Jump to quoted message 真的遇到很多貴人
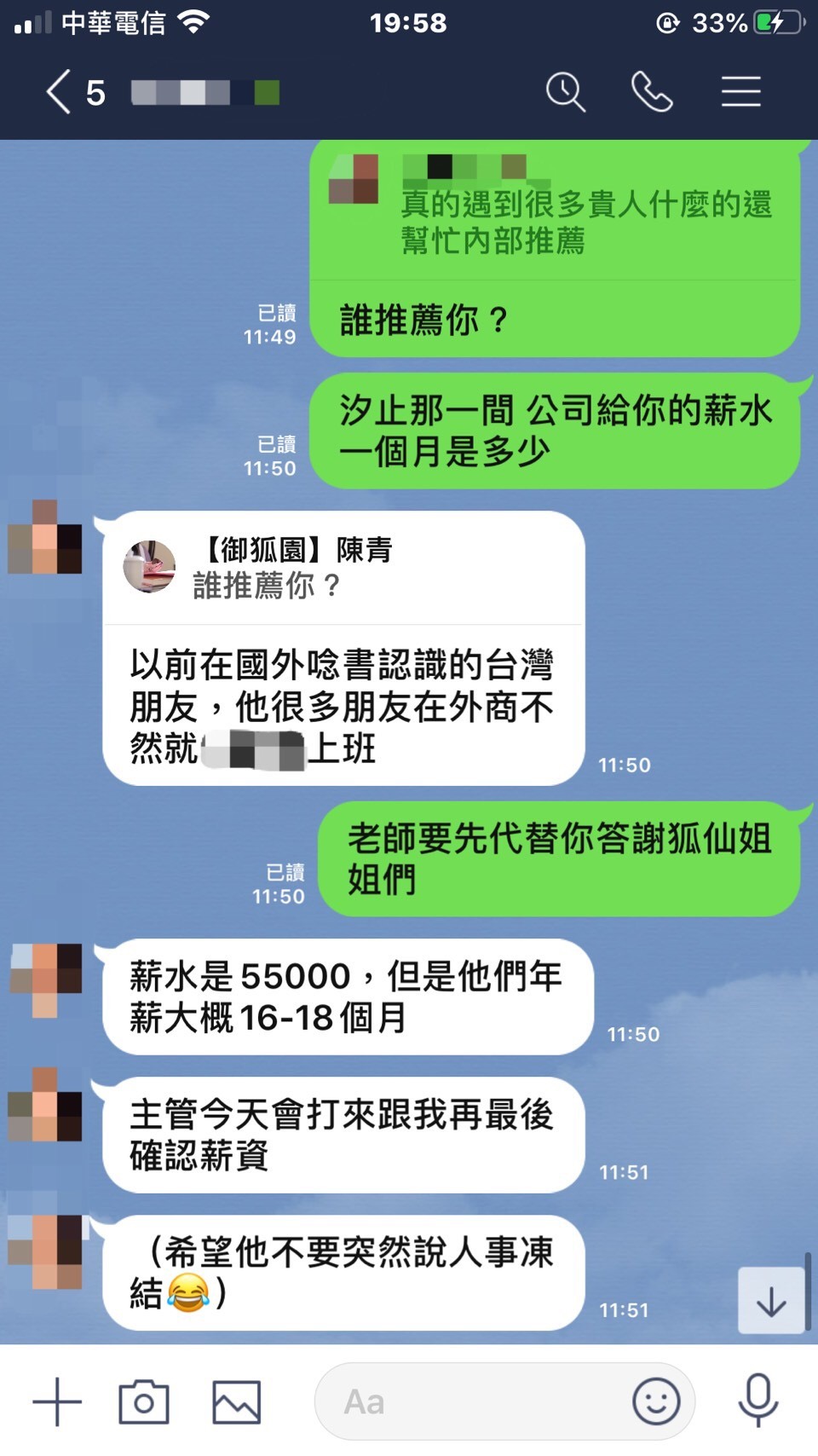 point(554,213)
